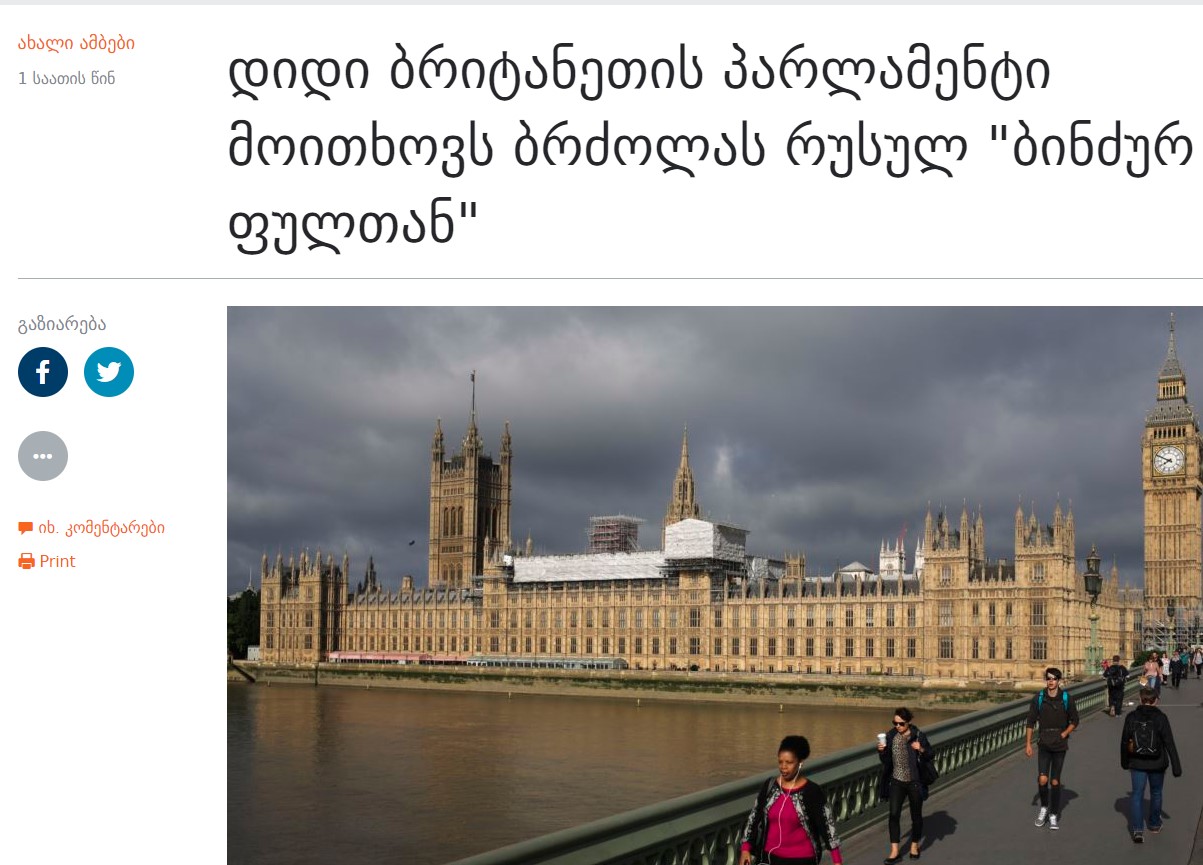The image size is (1203, 865).
Task: Open the ახალი ამბები category link
Action: pyautogui.click(x=76, y=43)
